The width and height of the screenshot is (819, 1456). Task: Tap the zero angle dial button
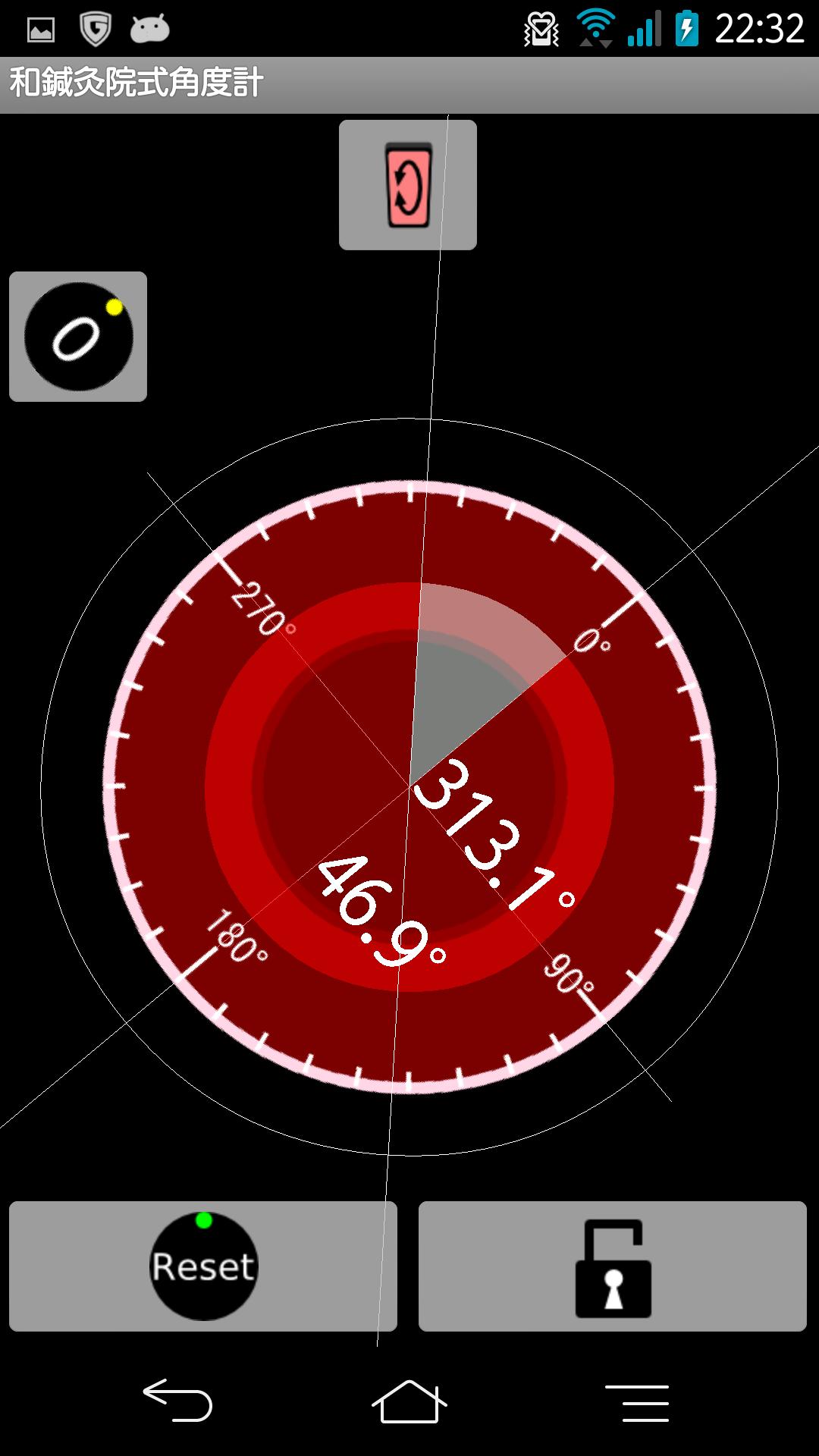click(78, 337)
